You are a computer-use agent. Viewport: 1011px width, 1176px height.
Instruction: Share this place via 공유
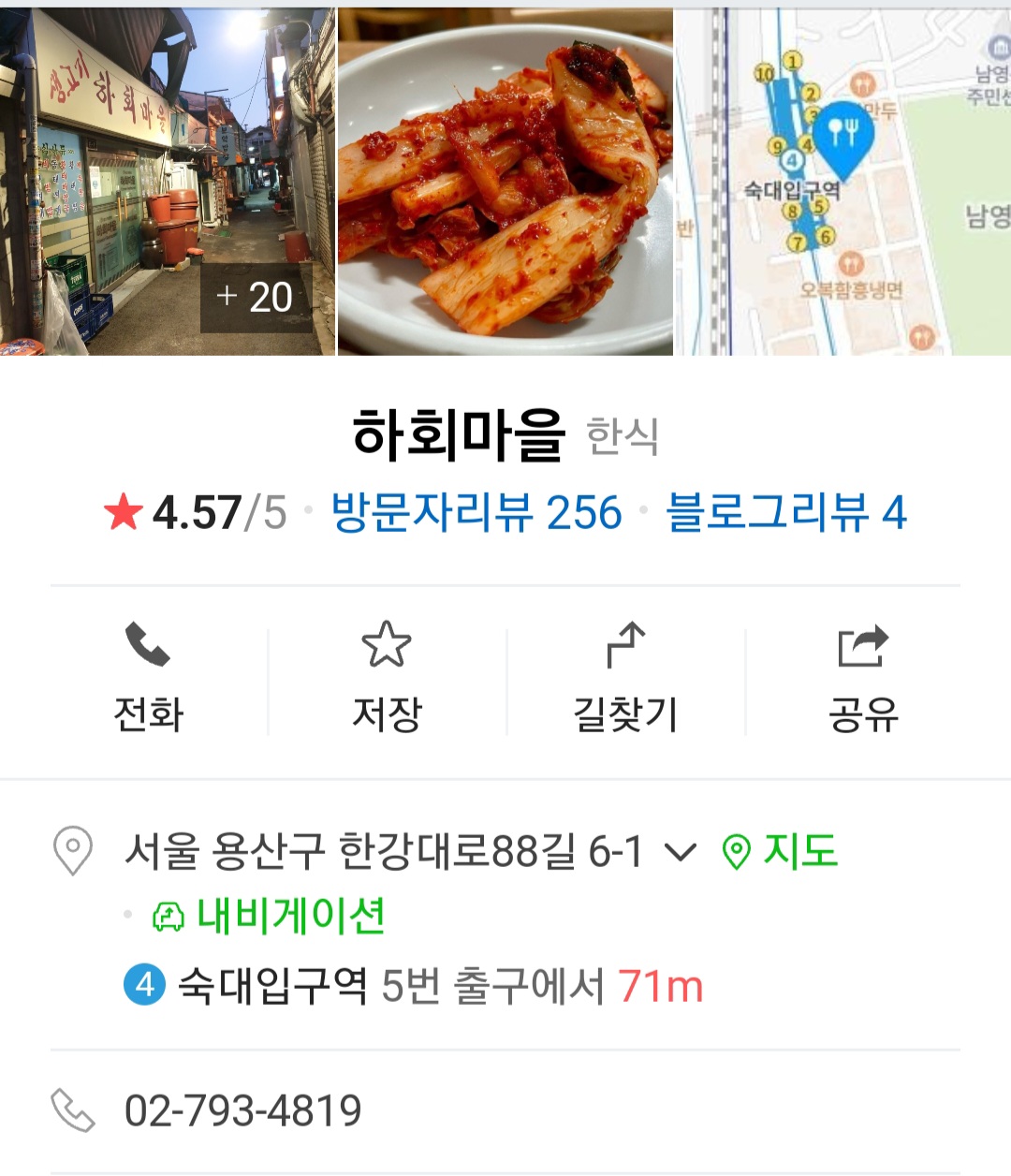[x=863, y=678]
